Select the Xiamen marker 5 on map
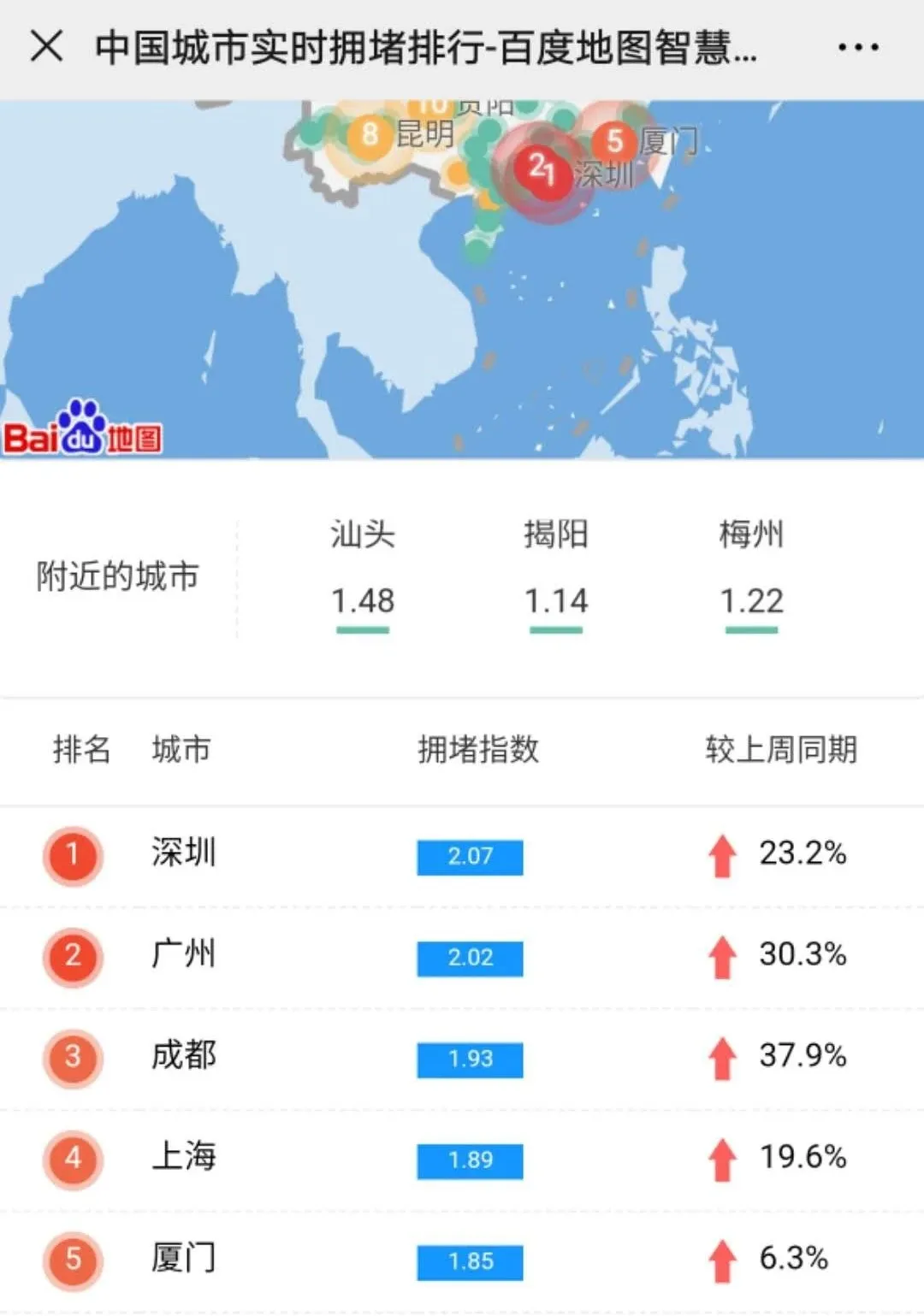The width and height of the screenshot is (924, 1316). [x=614, y=140]
